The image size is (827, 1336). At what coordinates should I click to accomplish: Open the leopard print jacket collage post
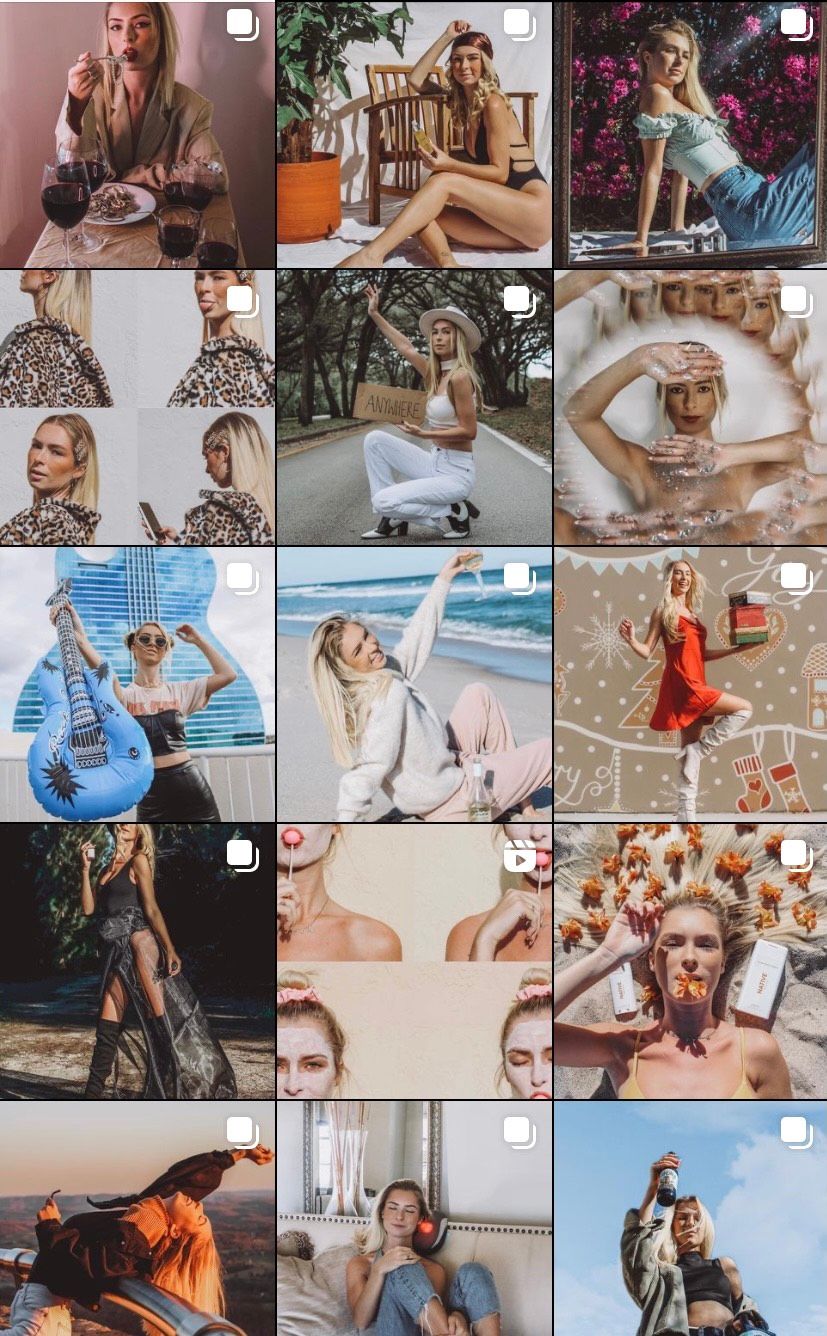pyautogui.click(x=137, y=407)
